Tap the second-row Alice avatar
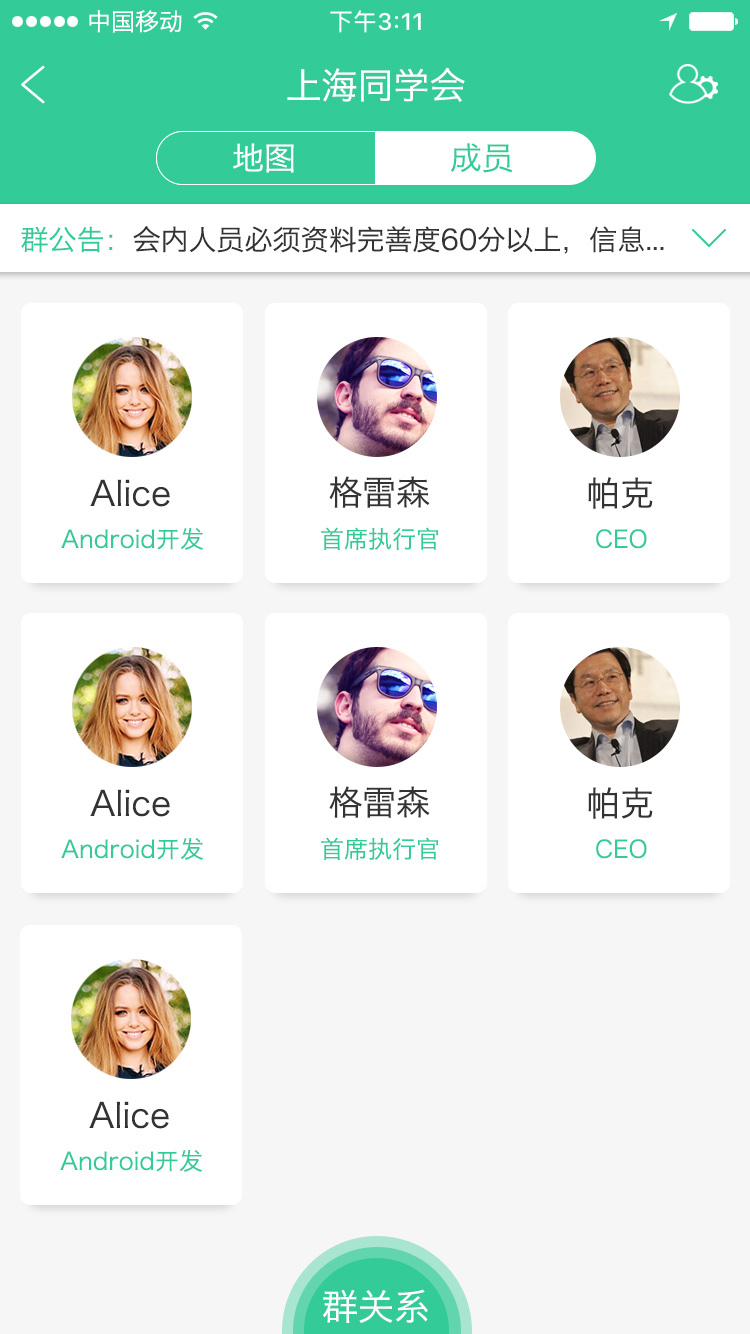The image size is (750, 1334). [x=131, y=707]
